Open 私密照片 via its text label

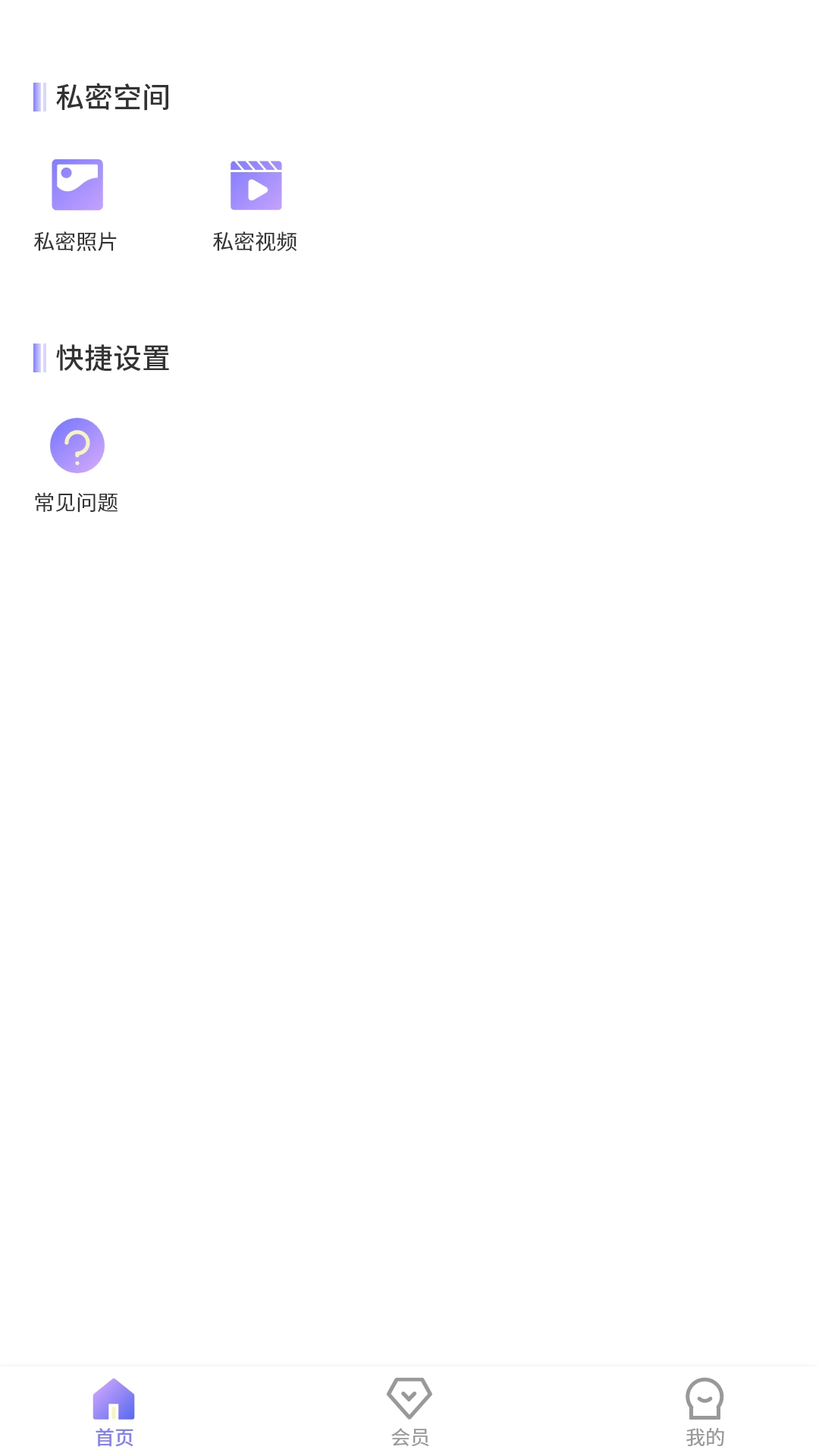tap(77, 243)
